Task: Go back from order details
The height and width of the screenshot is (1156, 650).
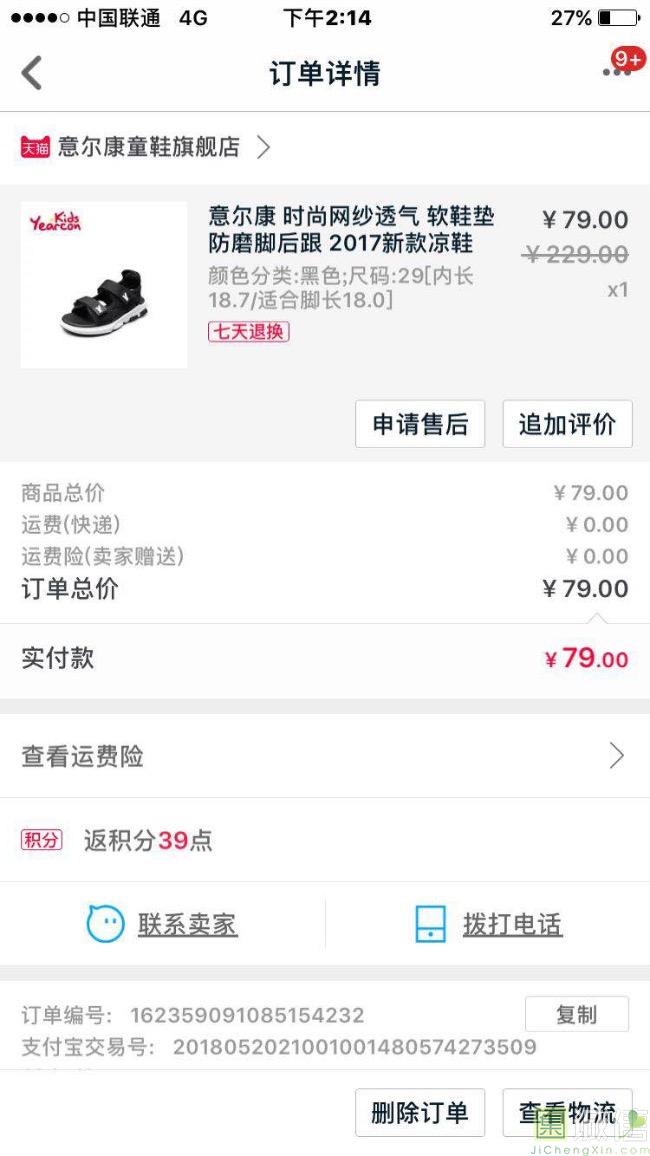Action: pos(32,73)
